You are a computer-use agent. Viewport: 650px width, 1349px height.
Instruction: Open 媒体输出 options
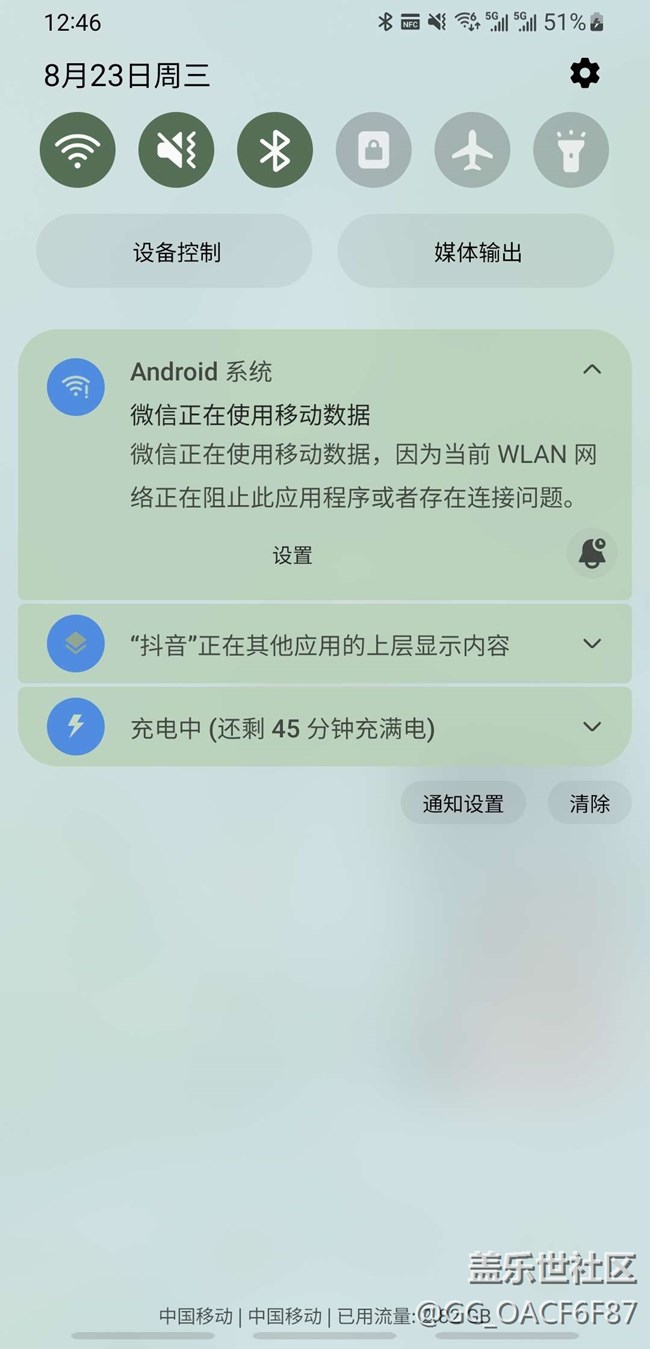point(476,252)
